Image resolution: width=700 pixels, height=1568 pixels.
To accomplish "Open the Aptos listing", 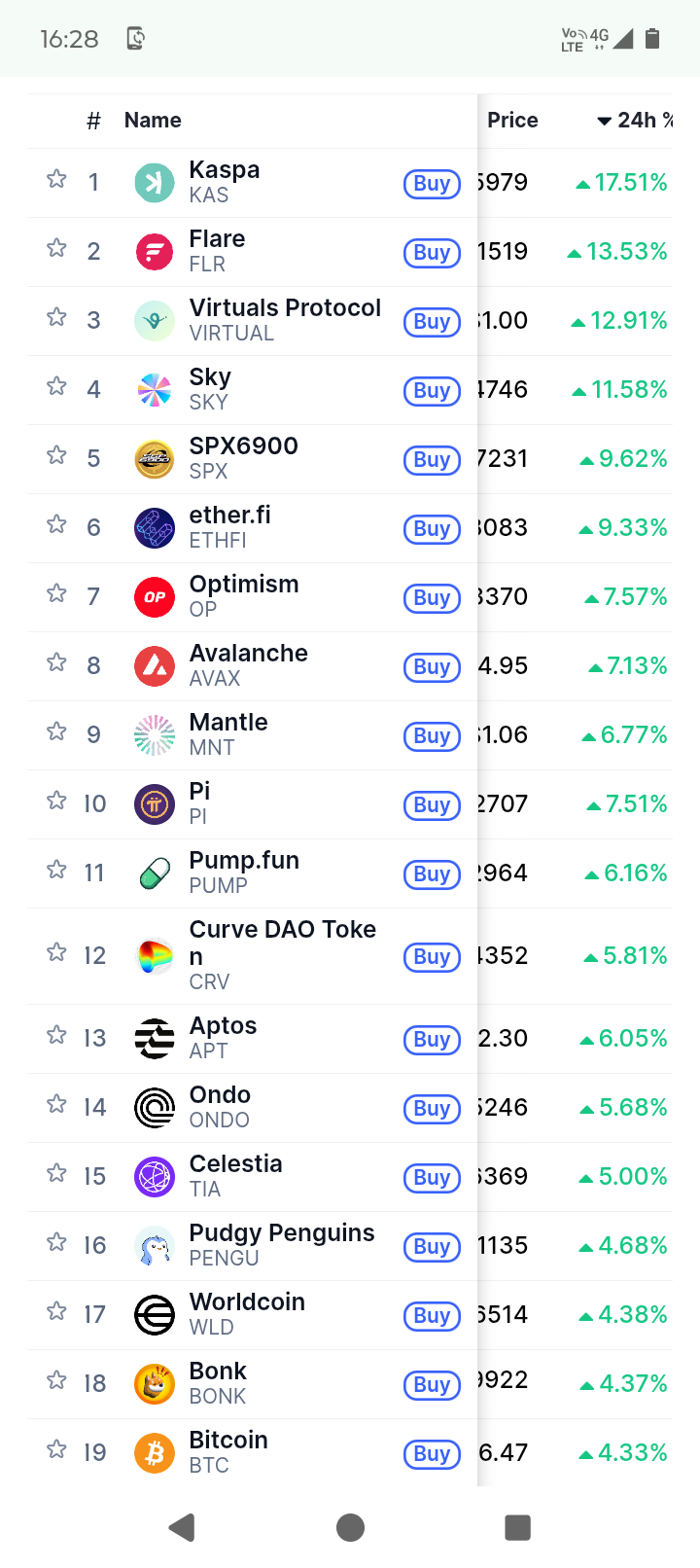I will 223,1037.
